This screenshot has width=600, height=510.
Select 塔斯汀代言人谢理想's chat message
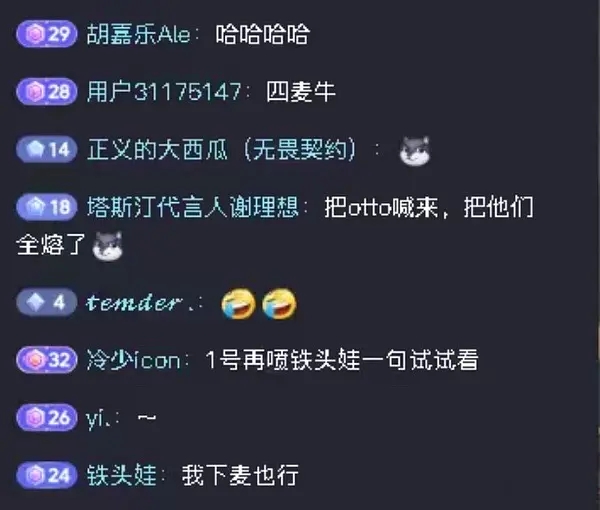(x=429, y=208)
